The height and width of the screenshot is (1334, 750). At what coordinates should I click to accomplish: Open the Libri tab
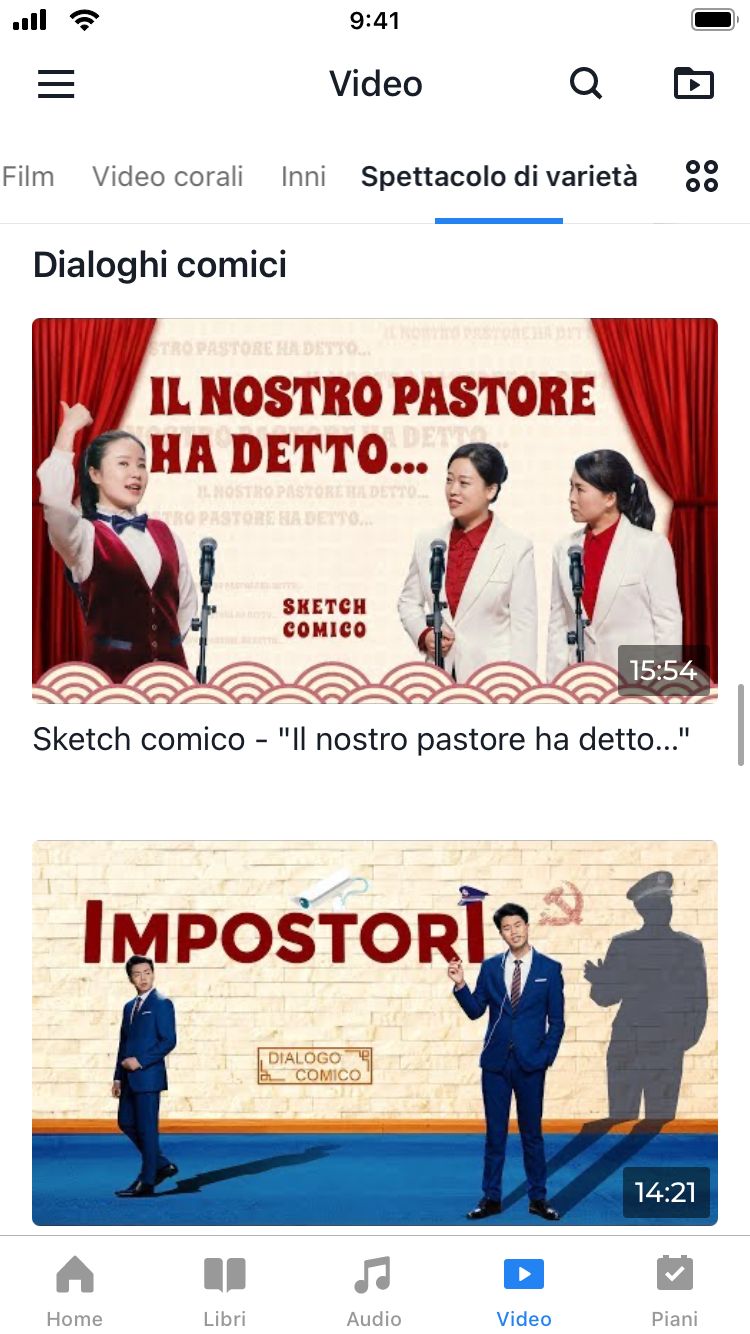point(224,1290)
